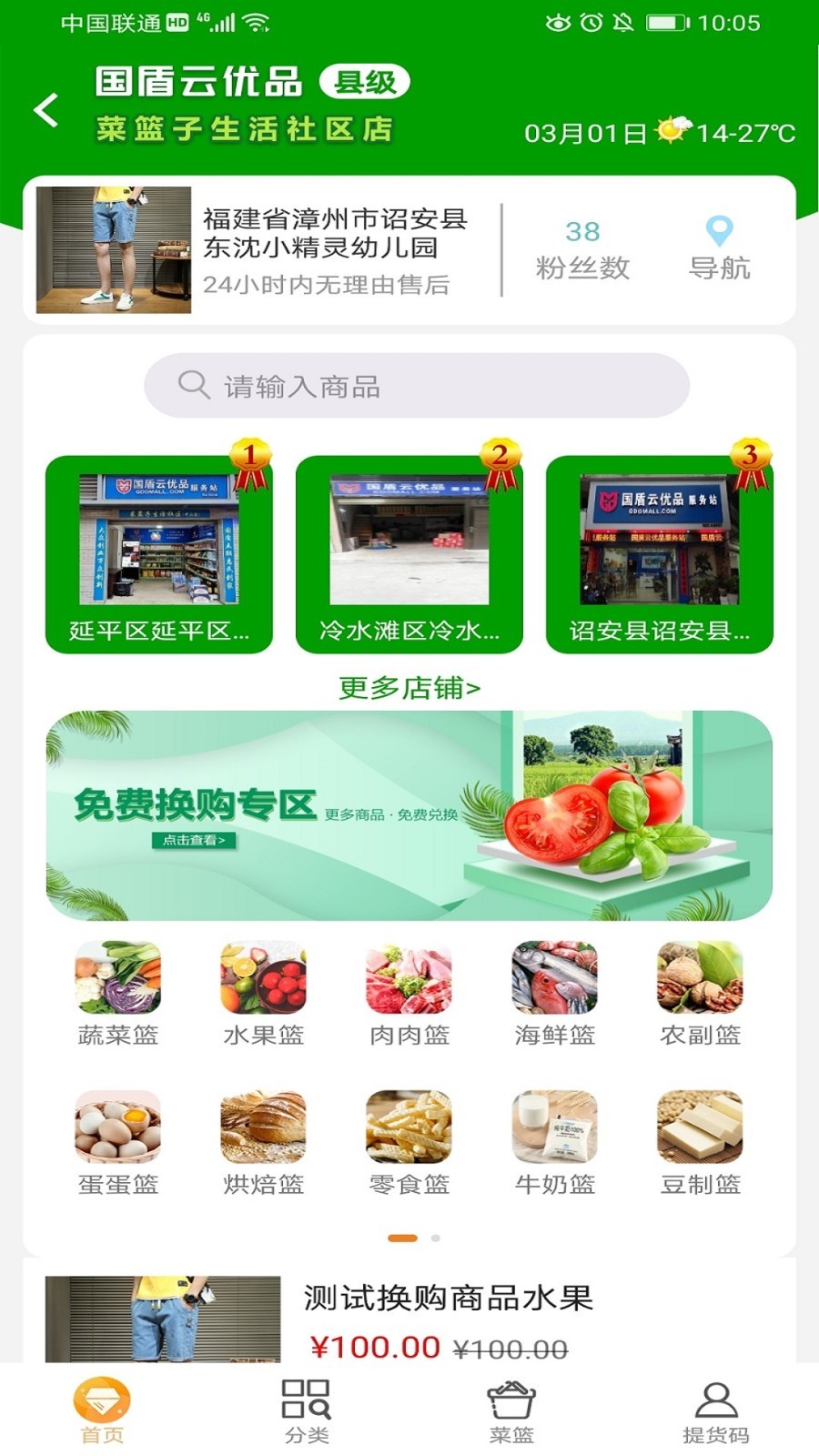Open navigation to the store location

(x=719, y=248)
